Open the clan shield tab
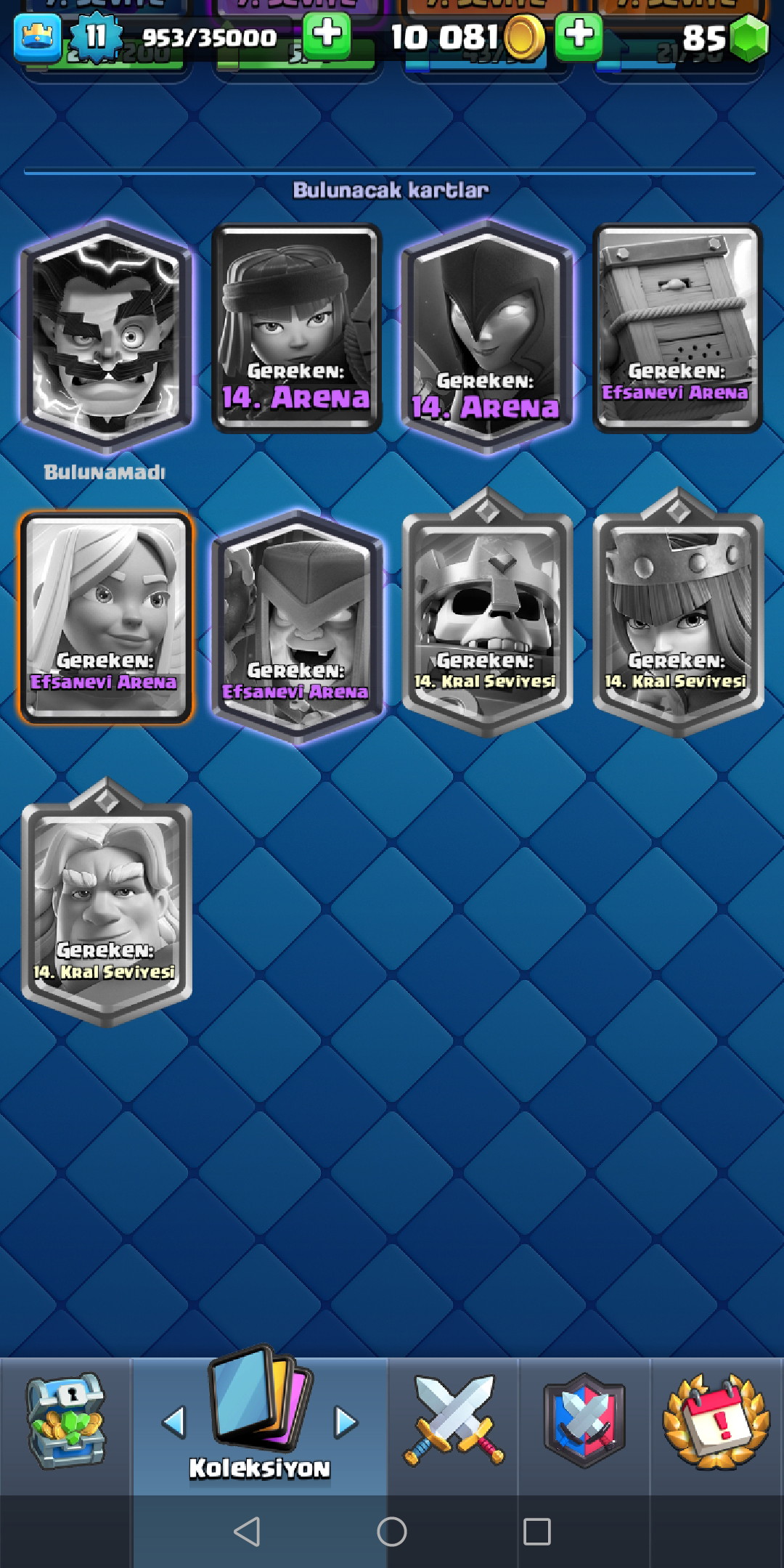The width and height of the screenshot is (784, 1568). click(x=585, y=1420)
